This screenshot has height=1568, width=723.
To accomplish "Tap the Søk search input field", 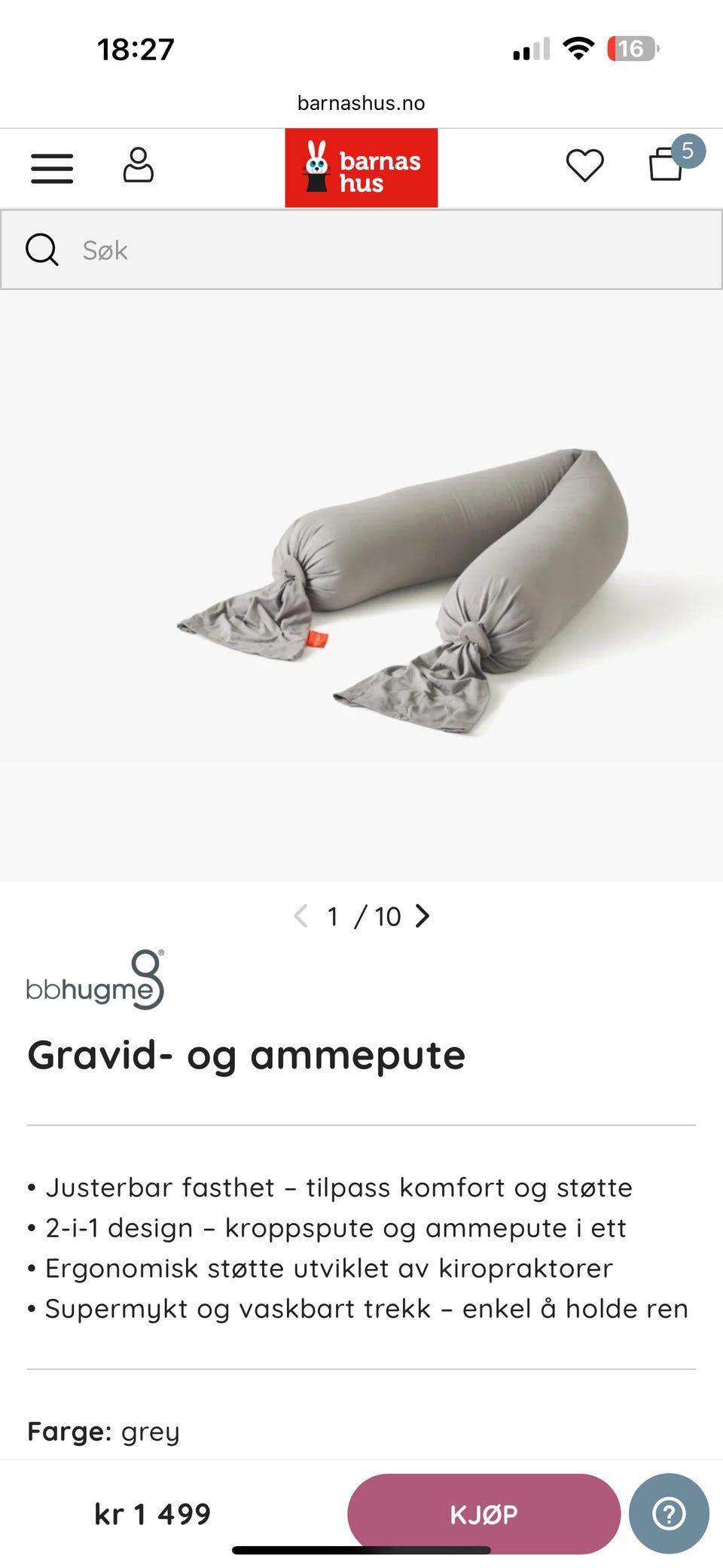I will click(x=301, y=249).
